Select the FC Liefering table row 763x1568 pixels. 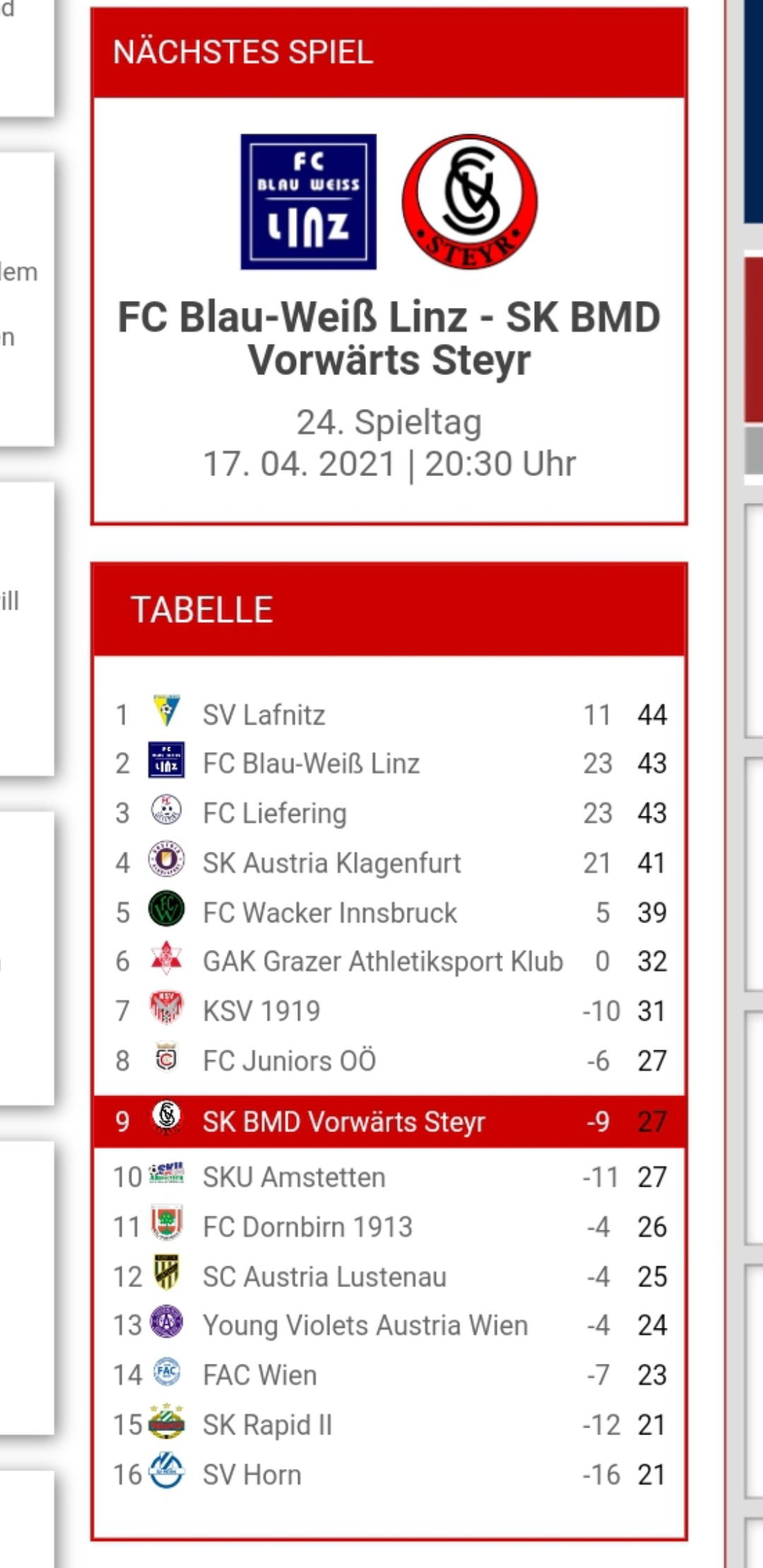click(389, 813)
